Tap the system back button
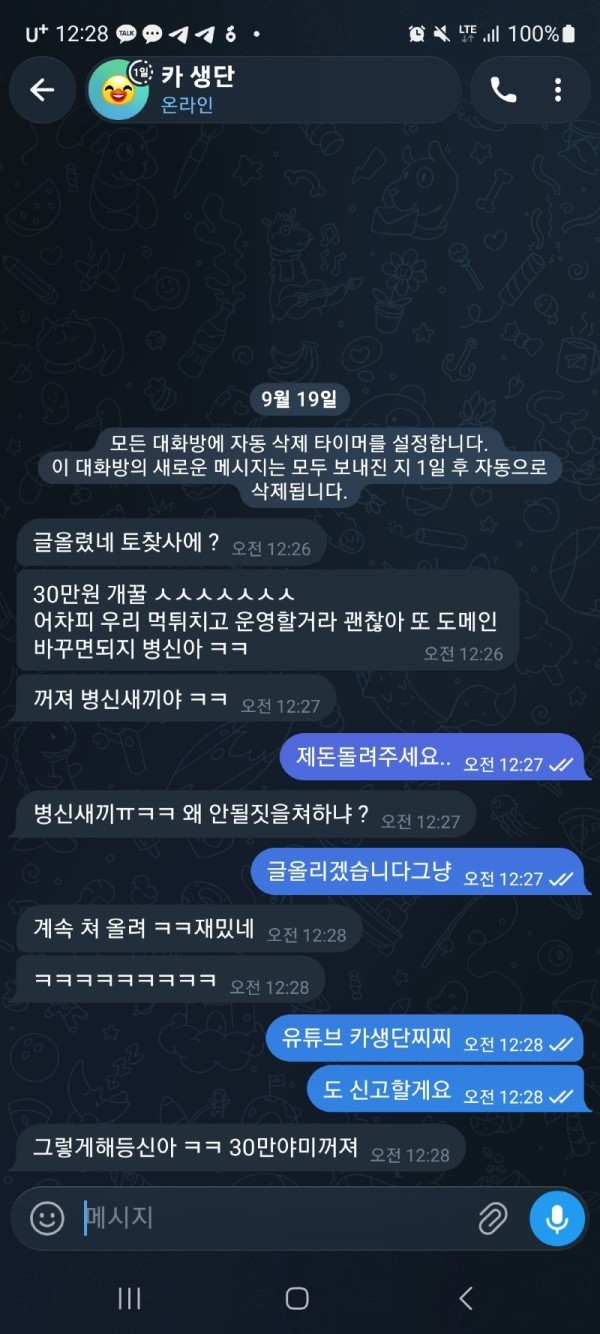The height and width of the screenshot is (1334, 600). pyautogui.click(x=465, y=1298)
